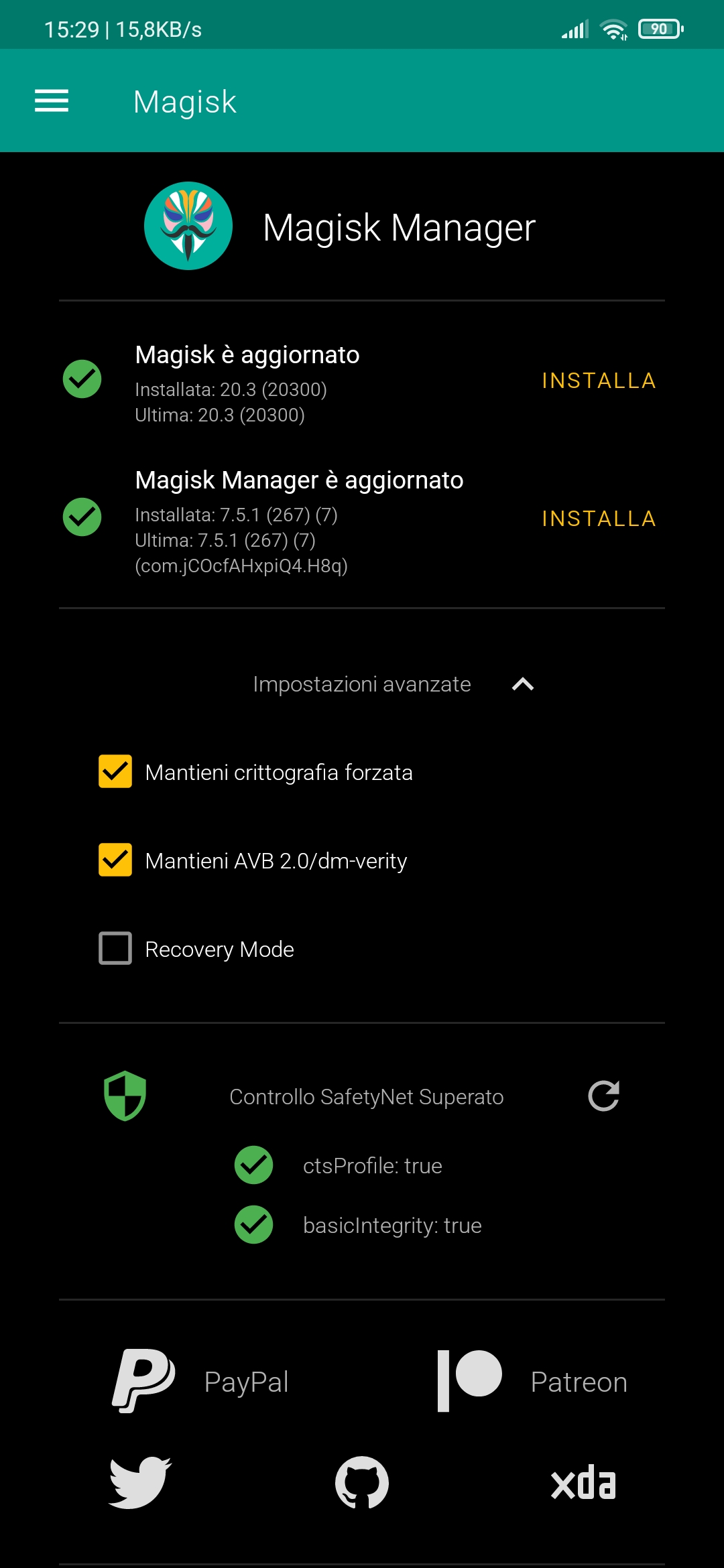Open the Patreon link
Image resolution: width=724 pixels, height=1568 pixels.
tap(533, 1382)
